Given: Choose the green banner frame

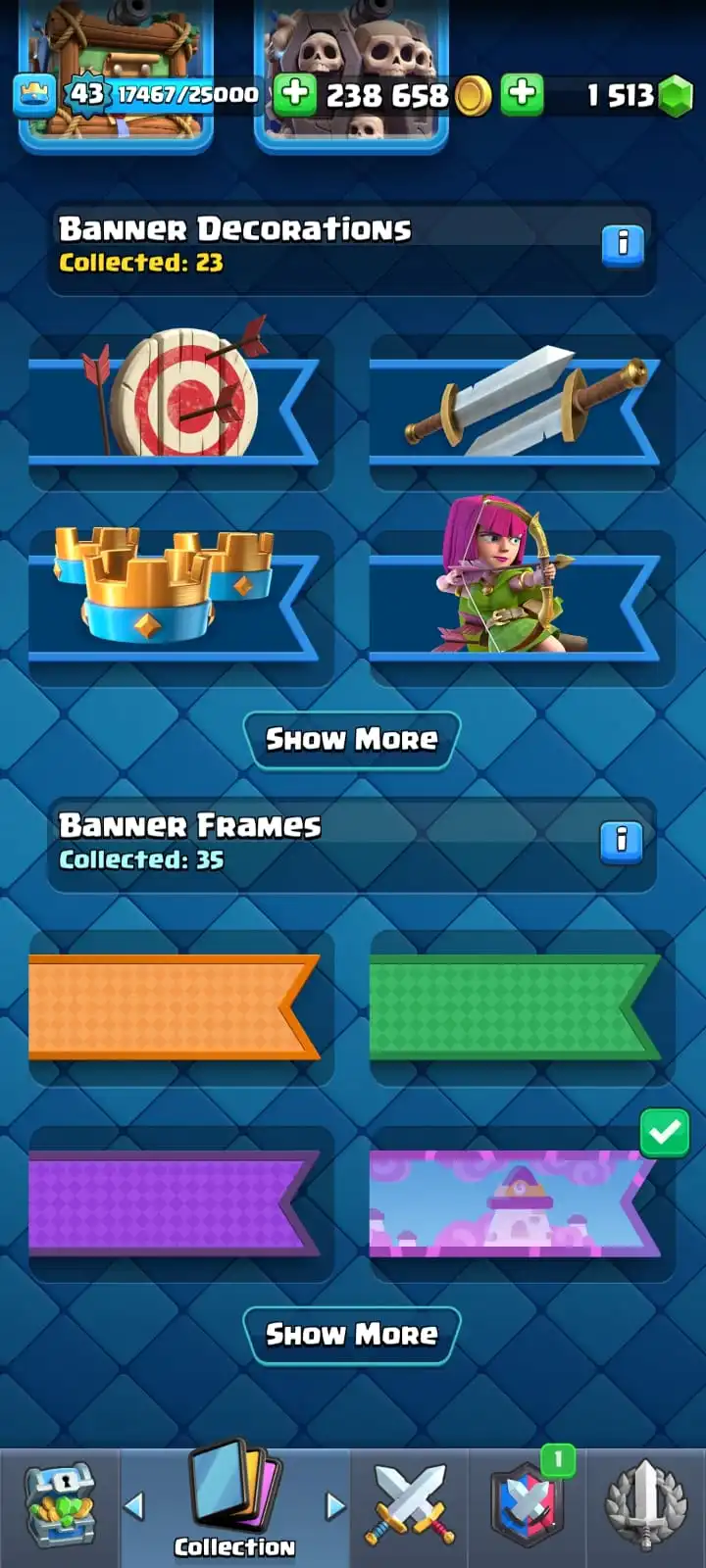Looking at the screenshot, I should (522, 1007).
